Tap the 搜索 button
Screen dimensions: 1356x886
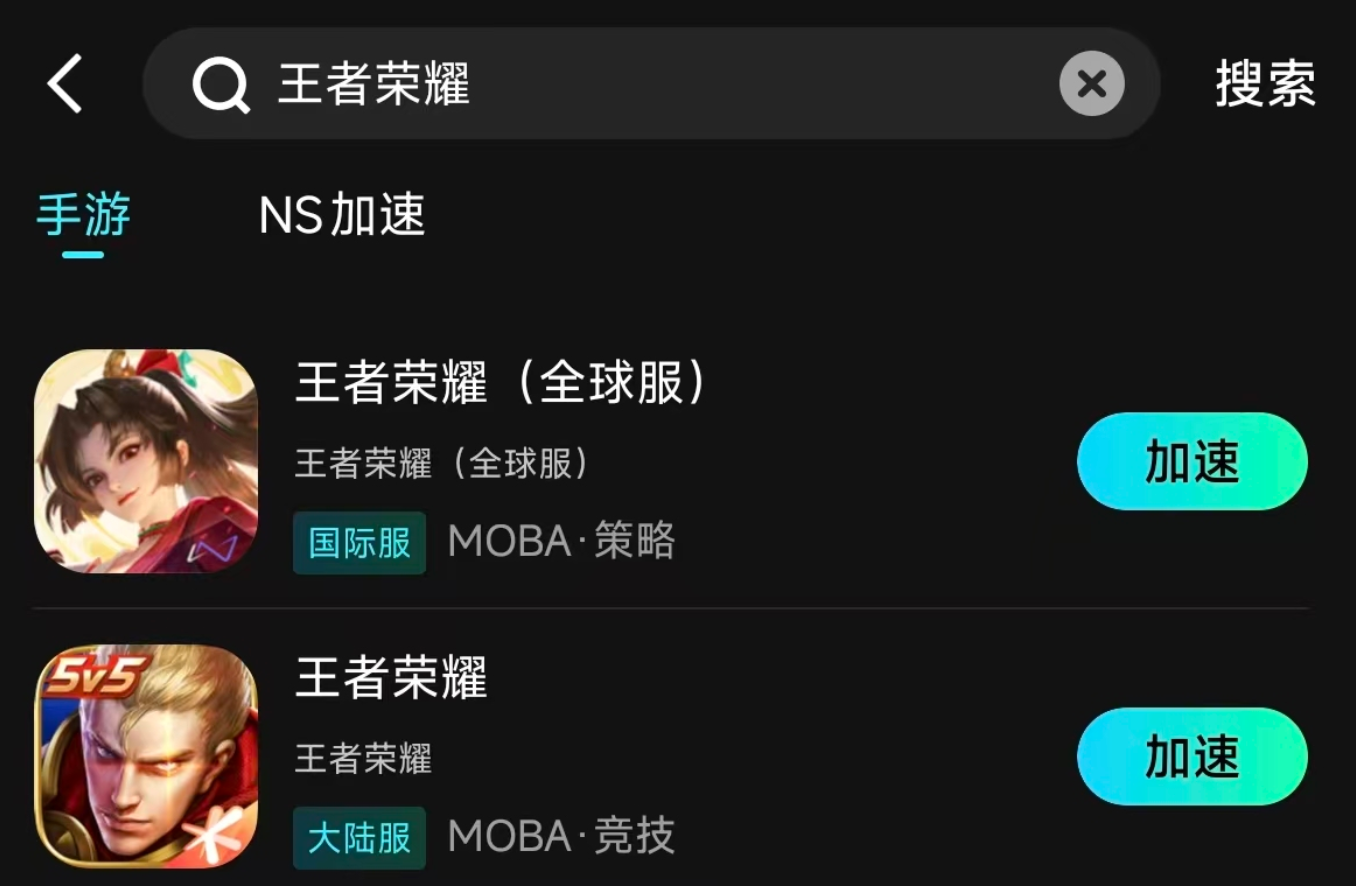(1265, 84)
